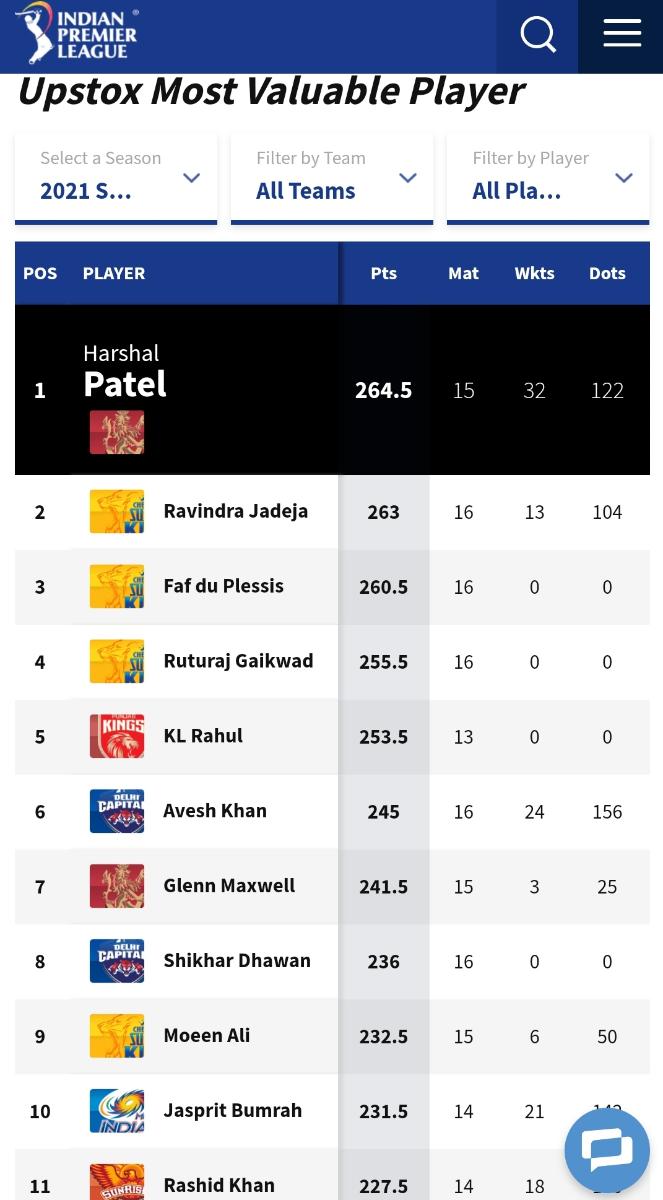Select Glenn Maxwell's row
Screen dimensions: 663x1200
click(x=332, y=887)
